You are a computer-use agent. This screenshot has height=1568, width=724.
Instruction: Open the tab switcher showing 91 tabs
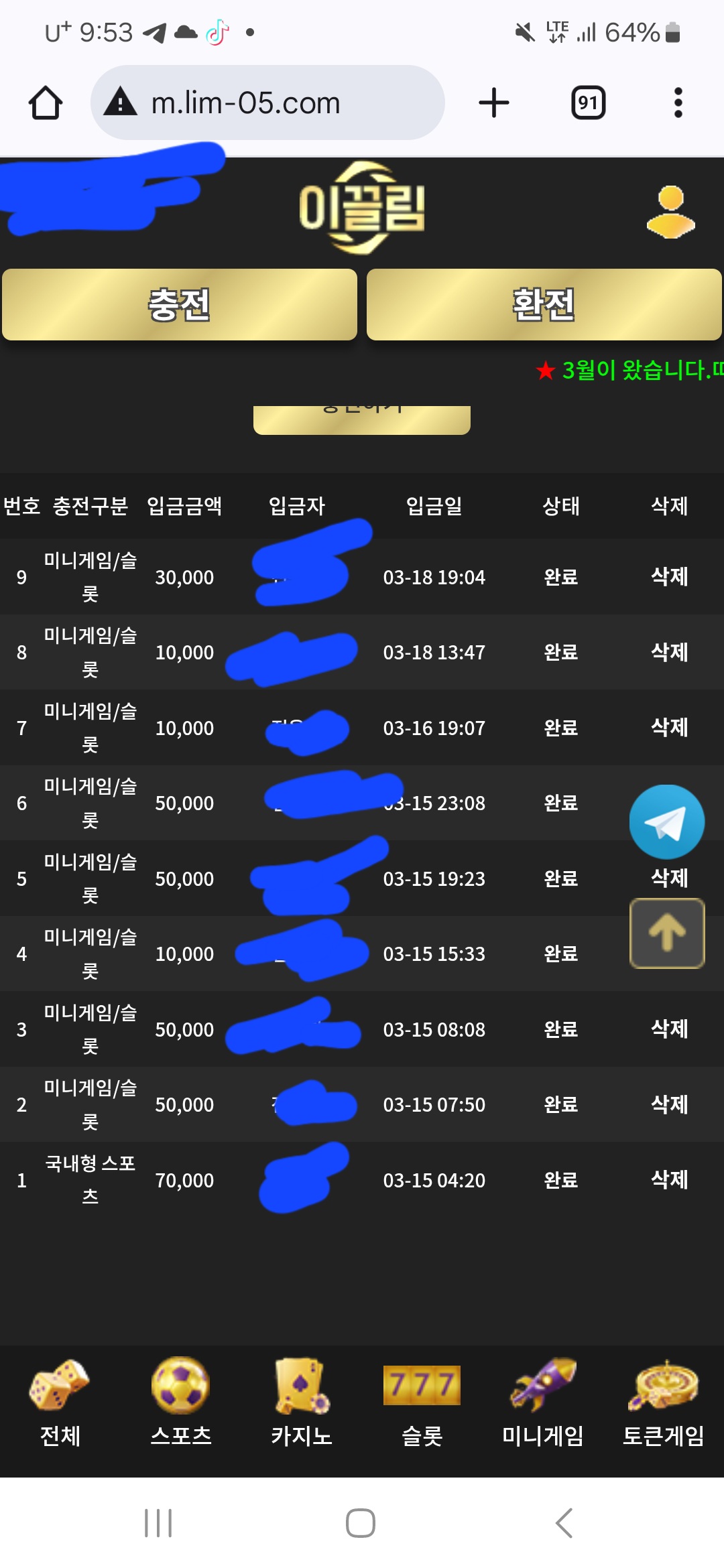(588, 103)
